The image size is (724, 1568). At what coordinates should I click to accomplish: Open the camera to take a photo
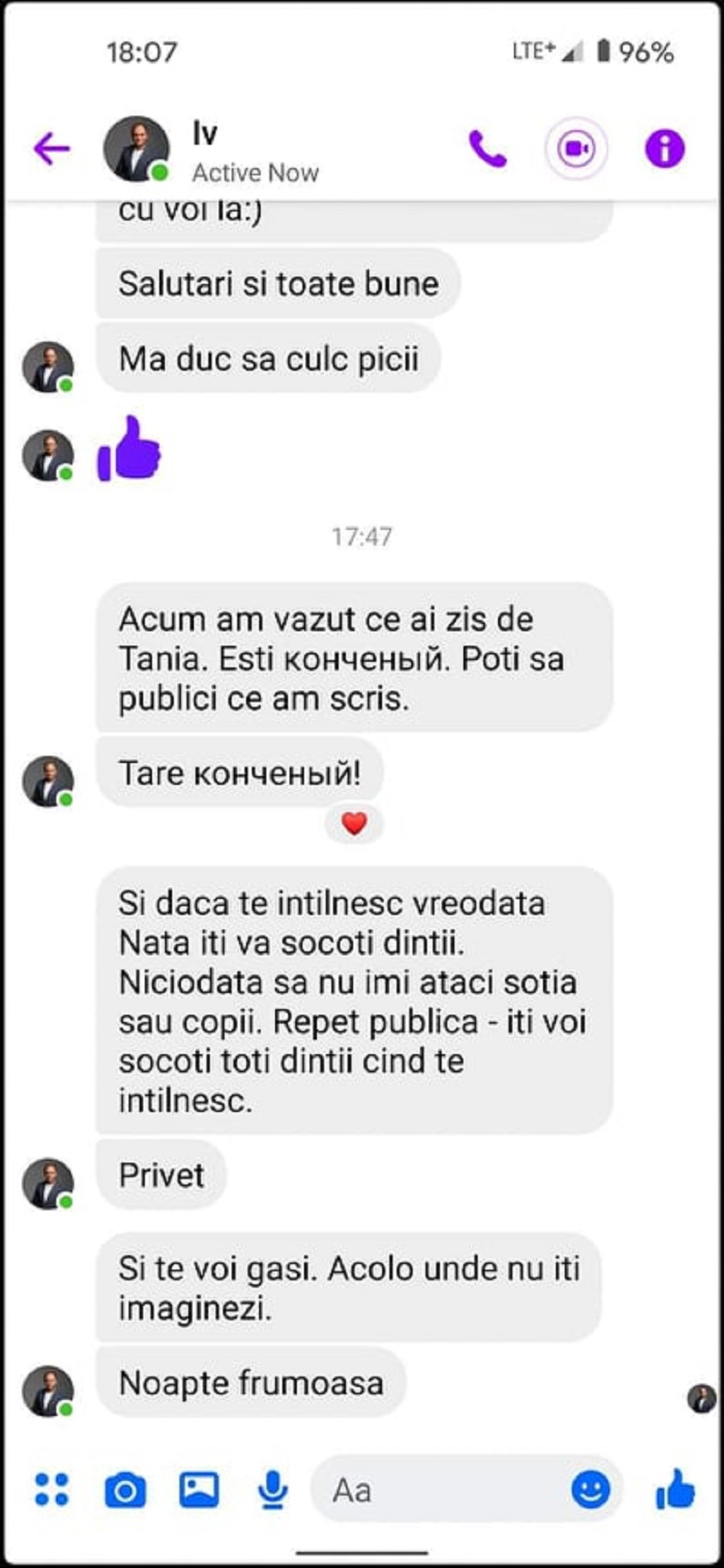pos(125,1490)
